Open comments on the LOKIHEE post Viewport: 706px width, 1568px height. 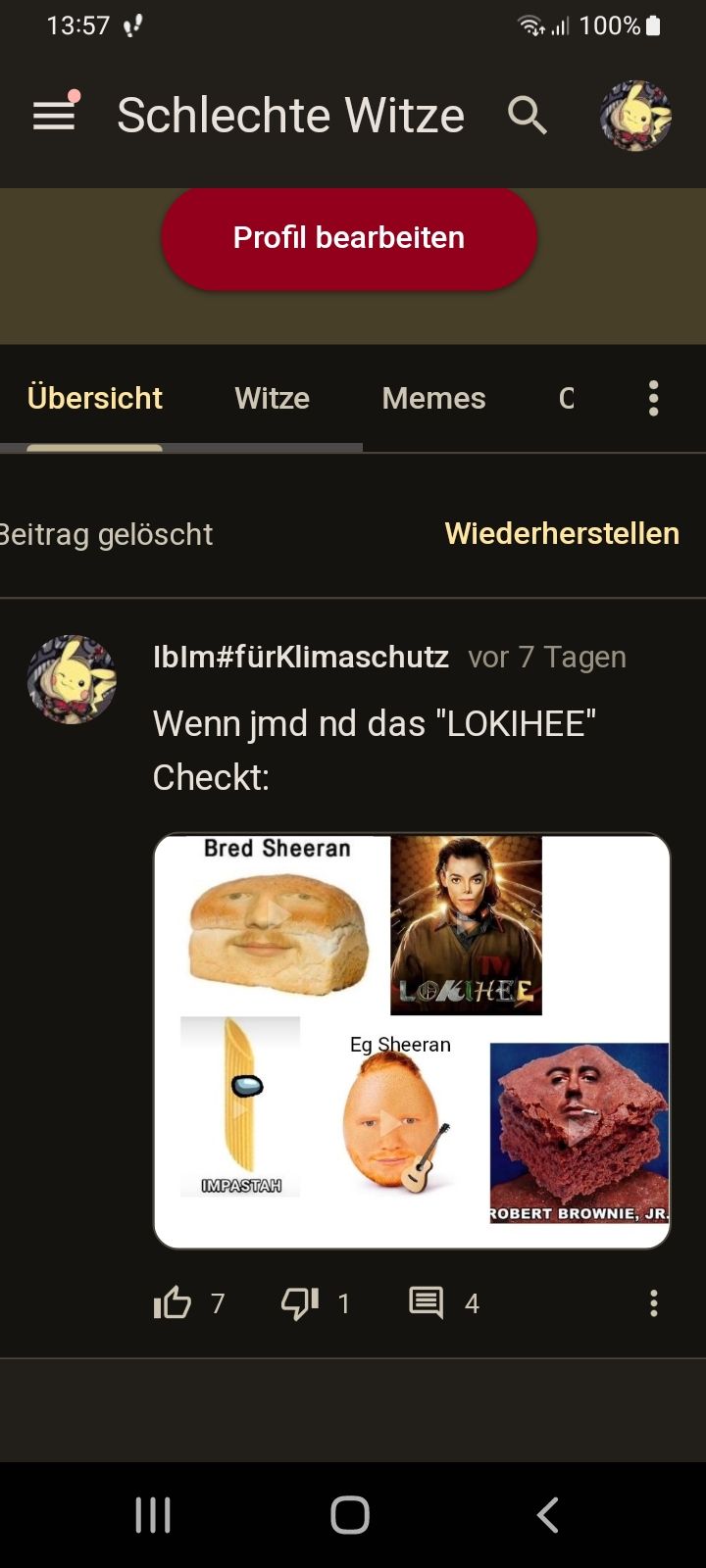click(426, 1302)
